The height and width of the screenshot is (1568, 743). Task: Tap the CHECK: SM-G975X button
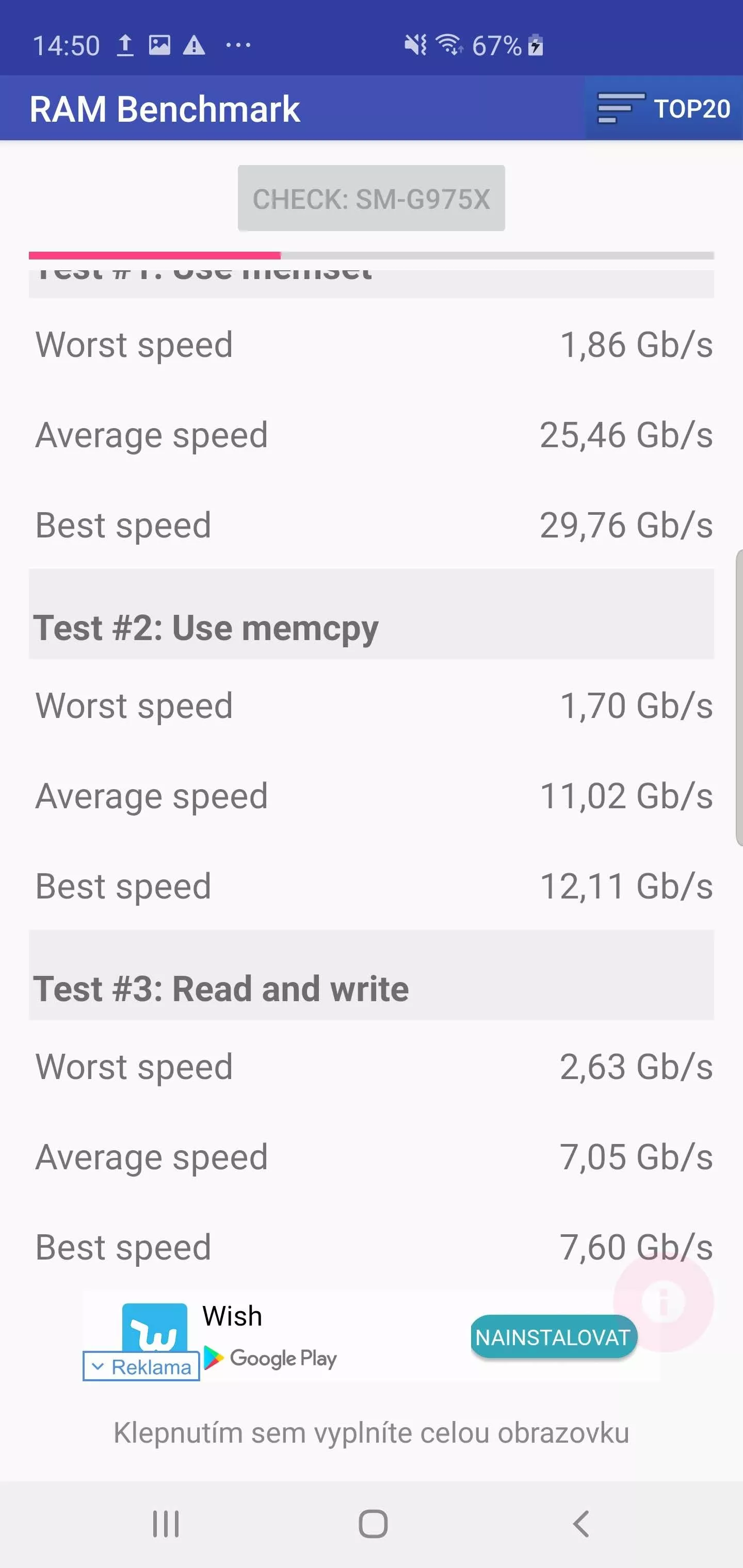pos(371,199)
